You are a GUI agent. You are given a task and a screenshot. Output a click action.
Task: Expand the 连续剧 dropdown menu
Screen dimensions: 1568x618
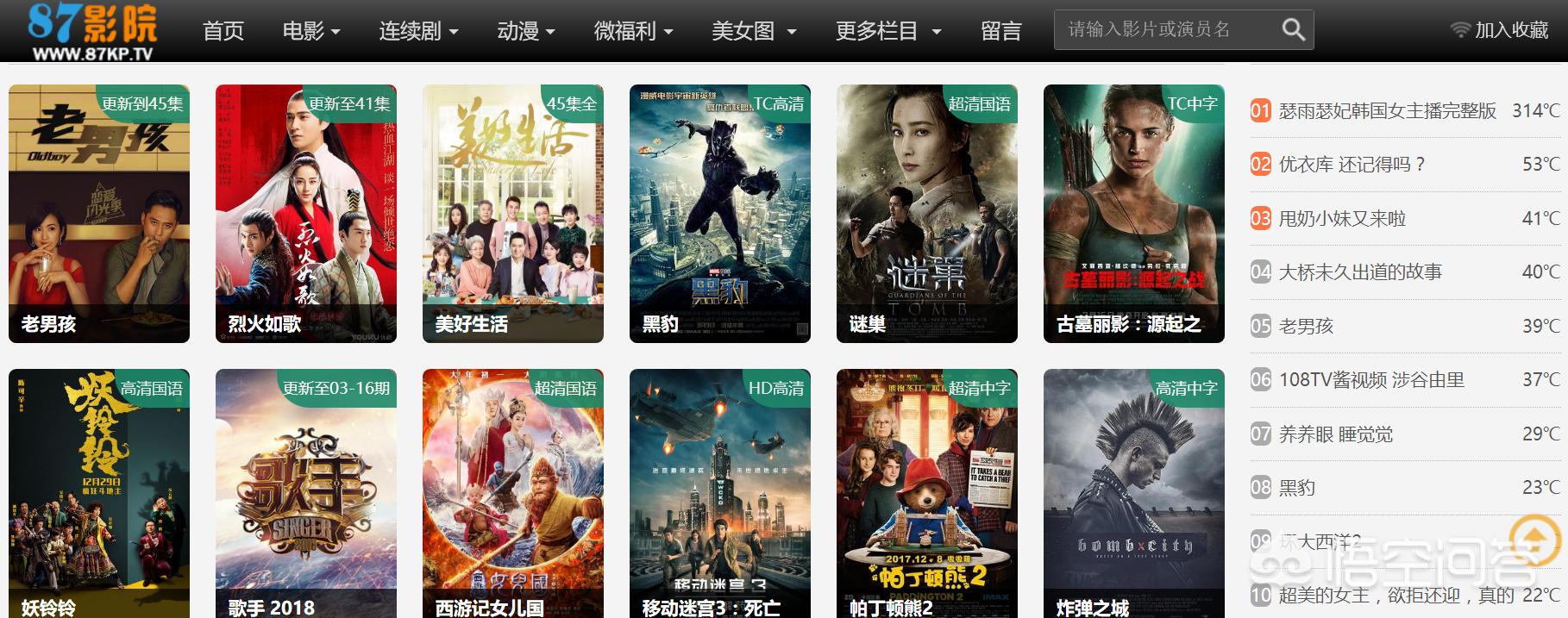pos(418,31)
